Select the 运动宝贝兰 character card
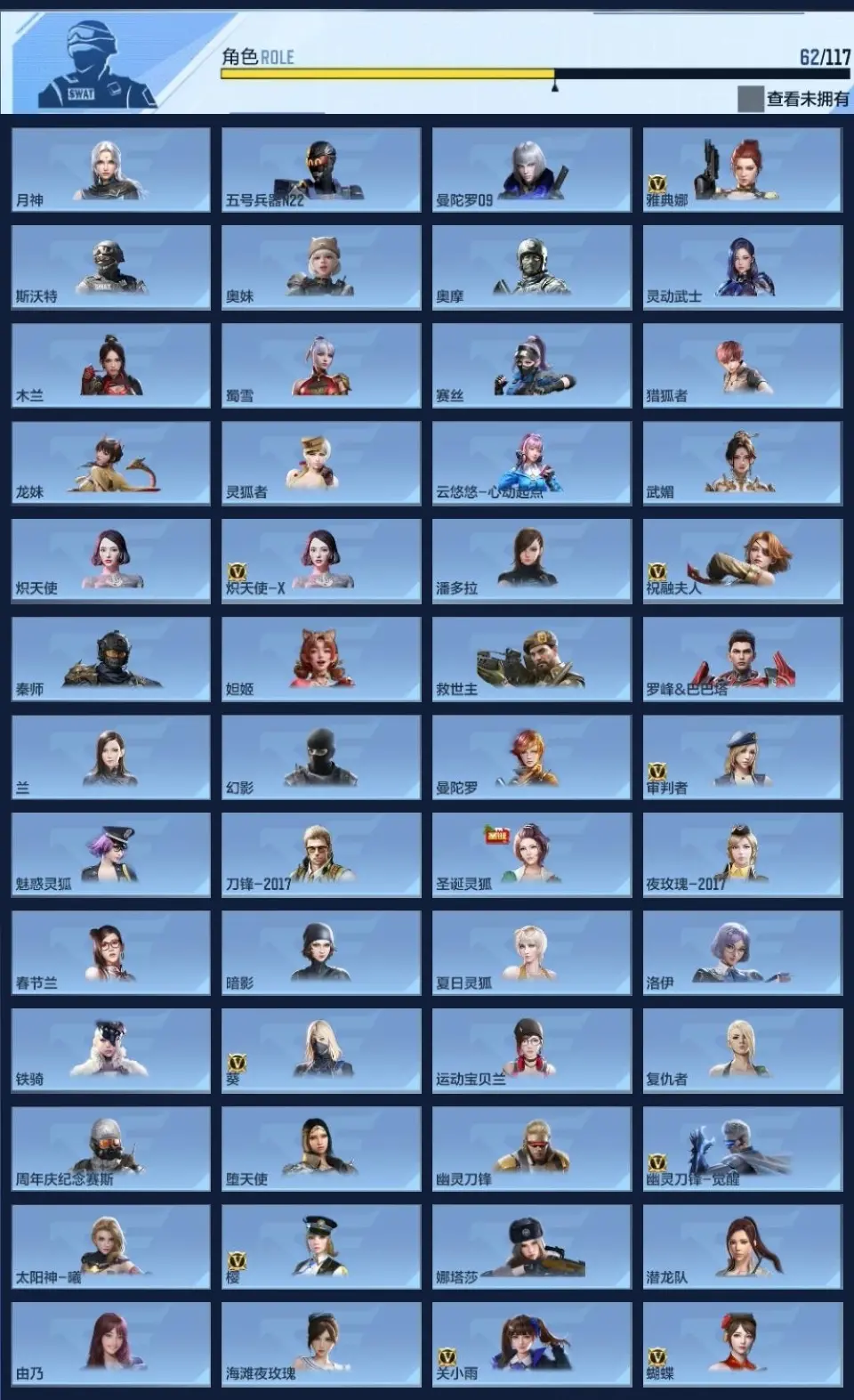854x1400 pixels. click(x=532, y=1051)
